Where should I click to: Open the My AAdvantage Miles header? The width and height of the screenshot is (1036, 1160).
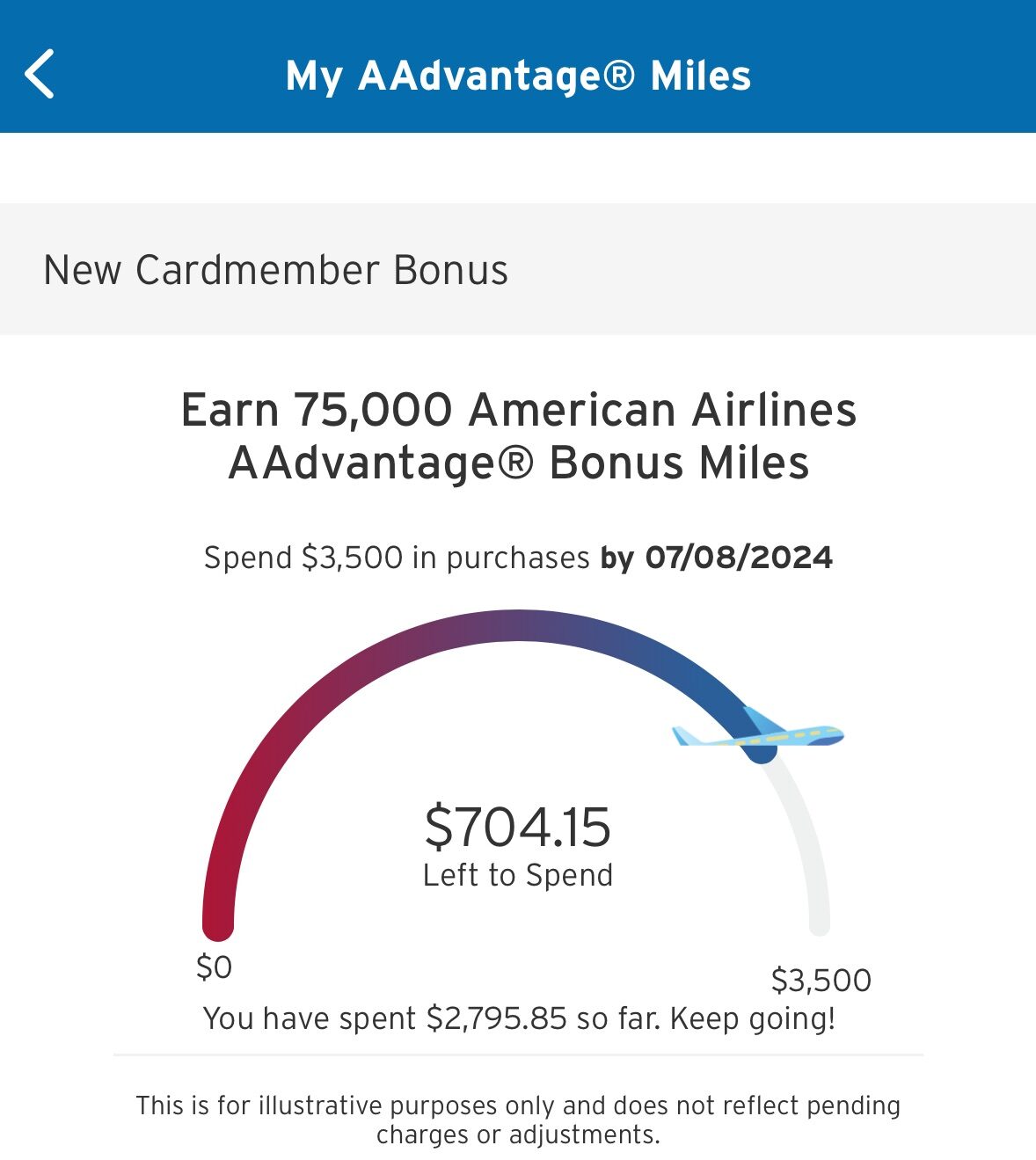point(518,77)
